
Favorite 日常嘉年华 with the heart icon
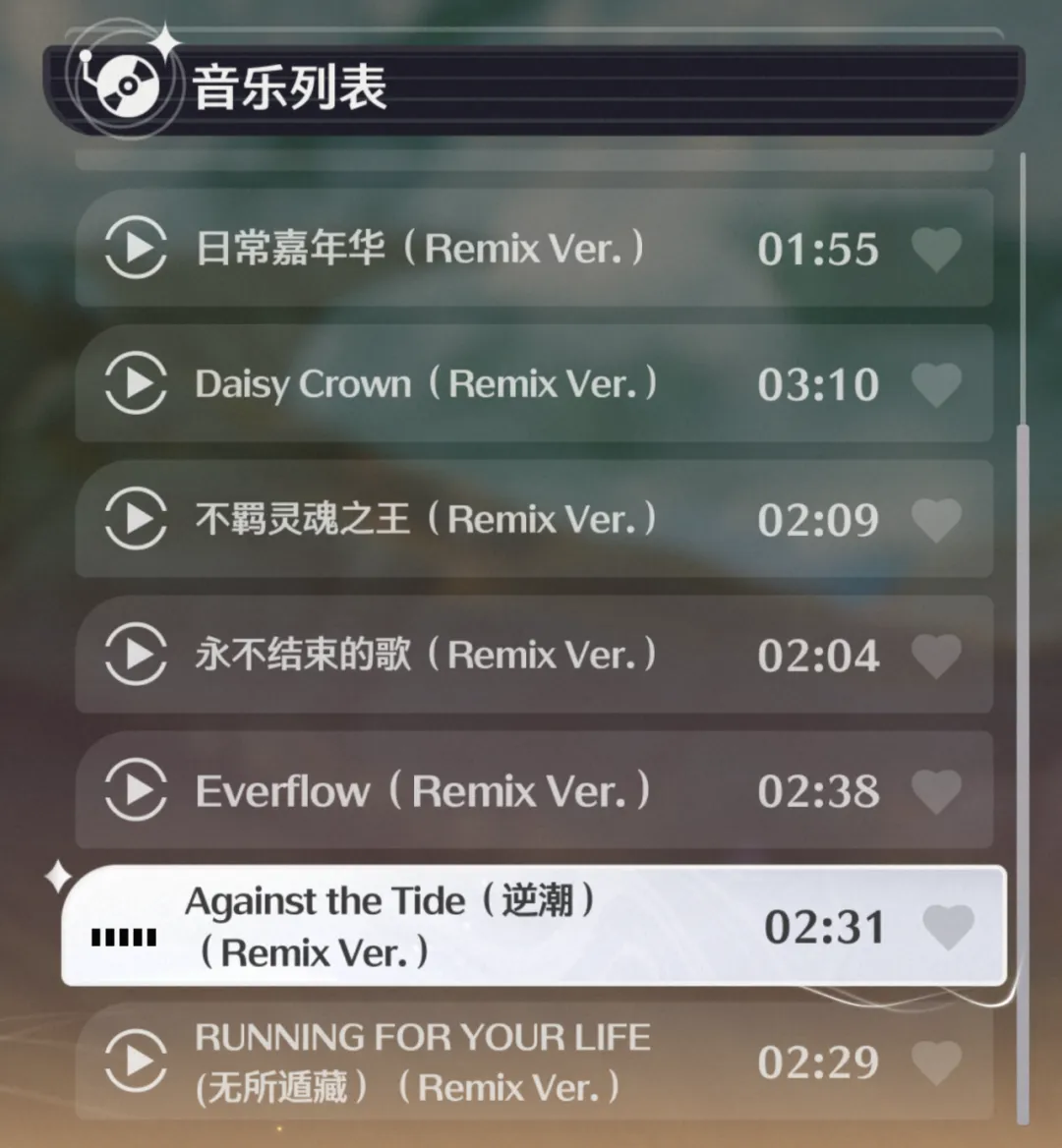[935, 249]
